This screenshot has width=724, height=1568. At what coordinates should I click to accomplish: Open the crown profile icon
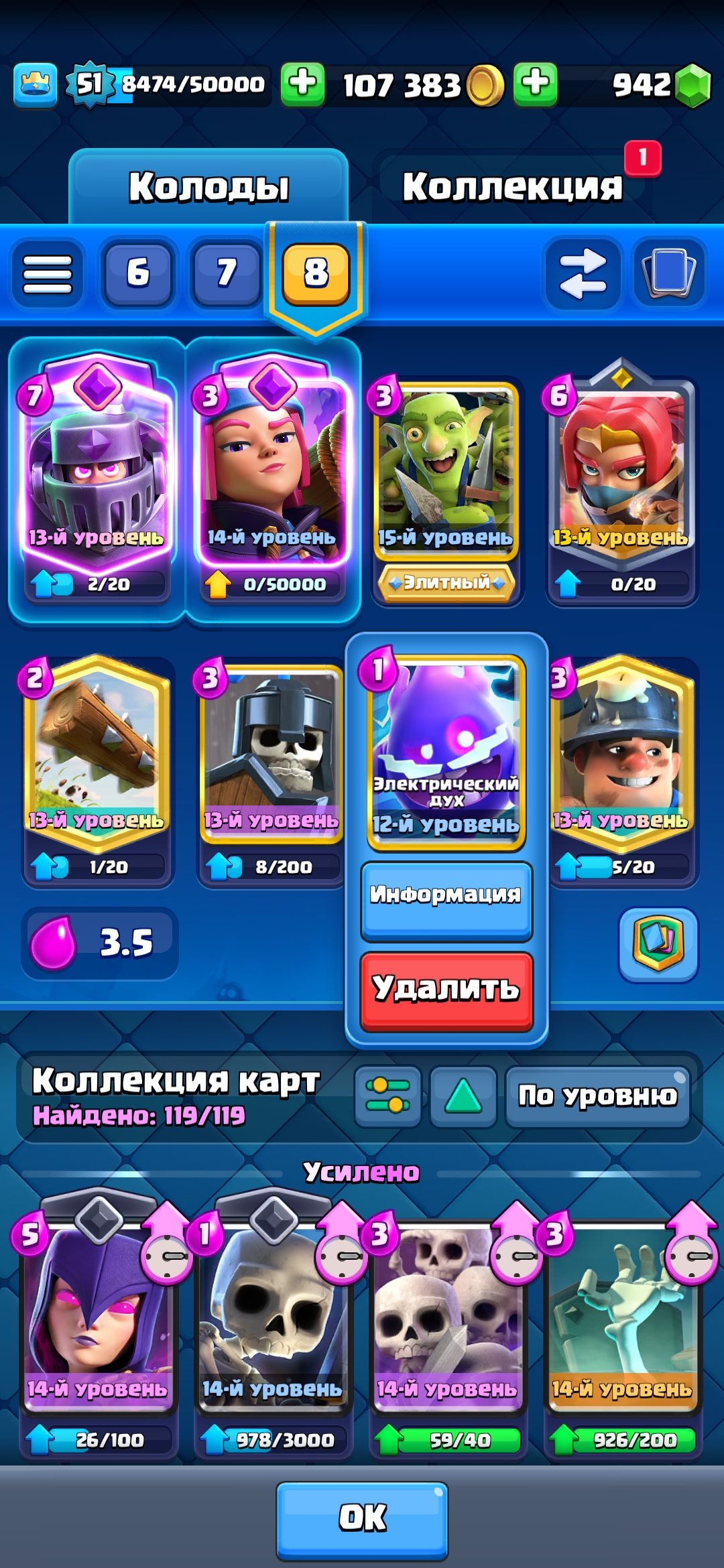tap(36, 85)
